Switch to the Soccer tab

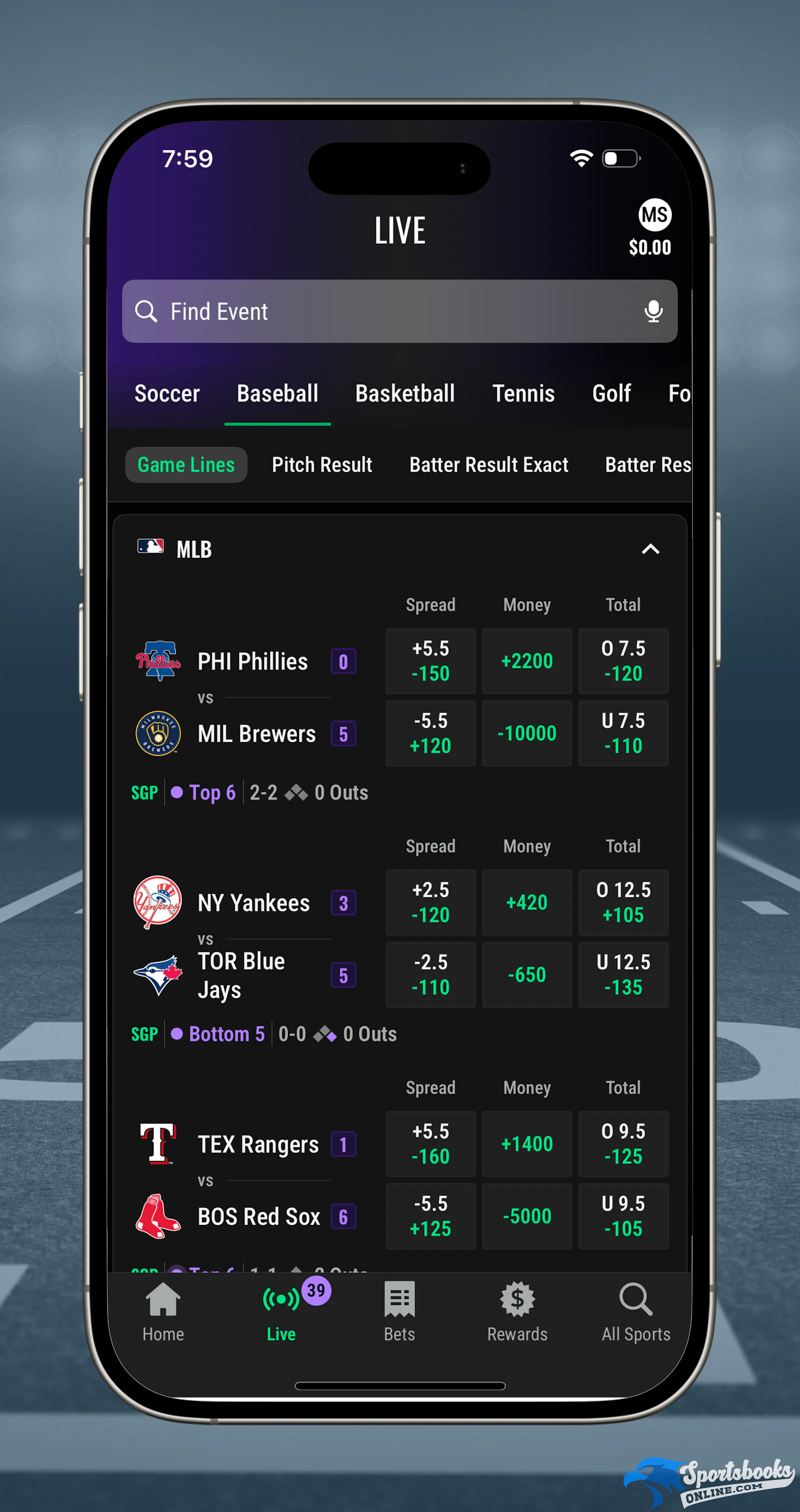pyautogui.click(x=166, y=393)
